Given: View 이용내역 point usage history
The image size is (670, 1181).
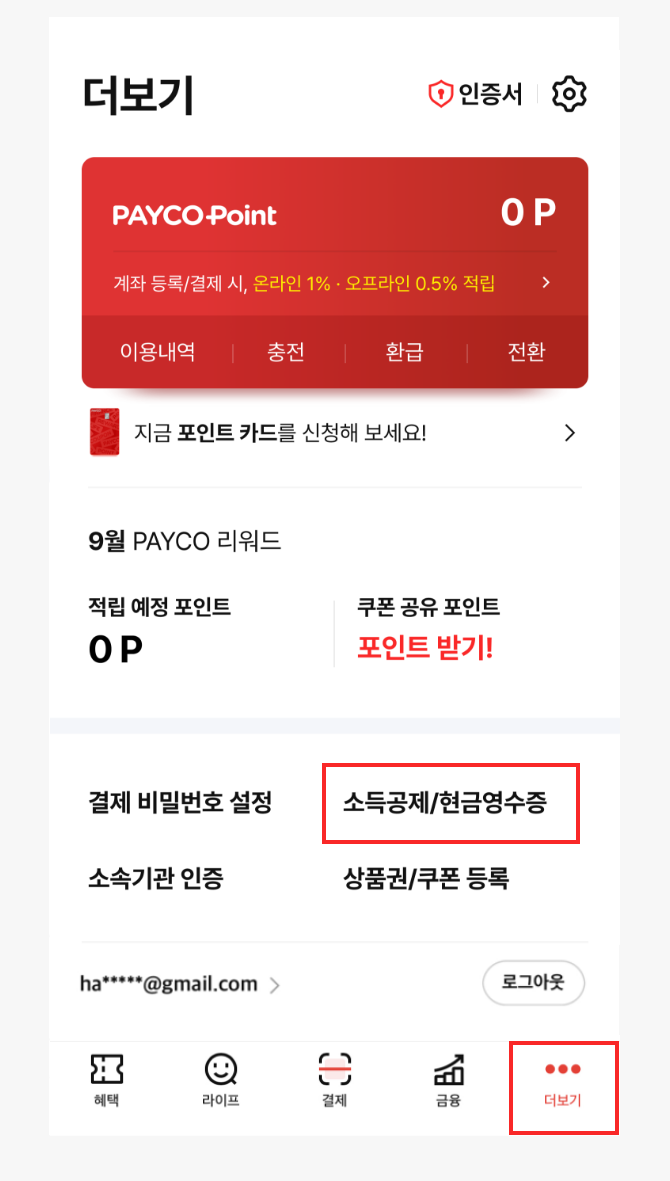Looking at the screenshot, I should 157,352.
